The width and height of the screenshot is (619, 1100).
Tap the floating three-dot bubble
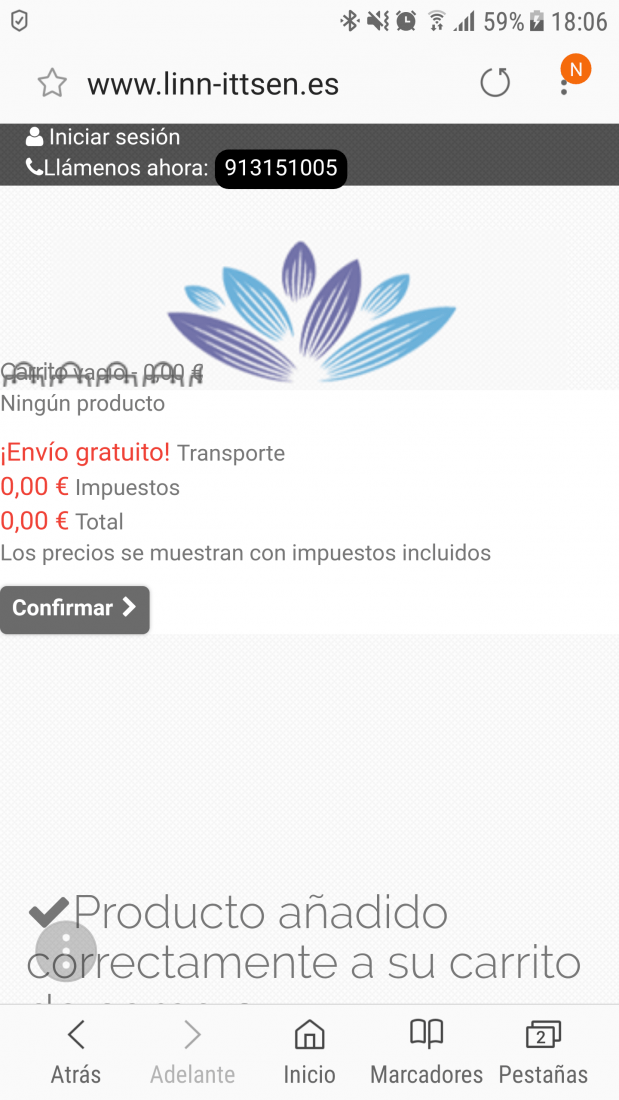coord(66,951)
